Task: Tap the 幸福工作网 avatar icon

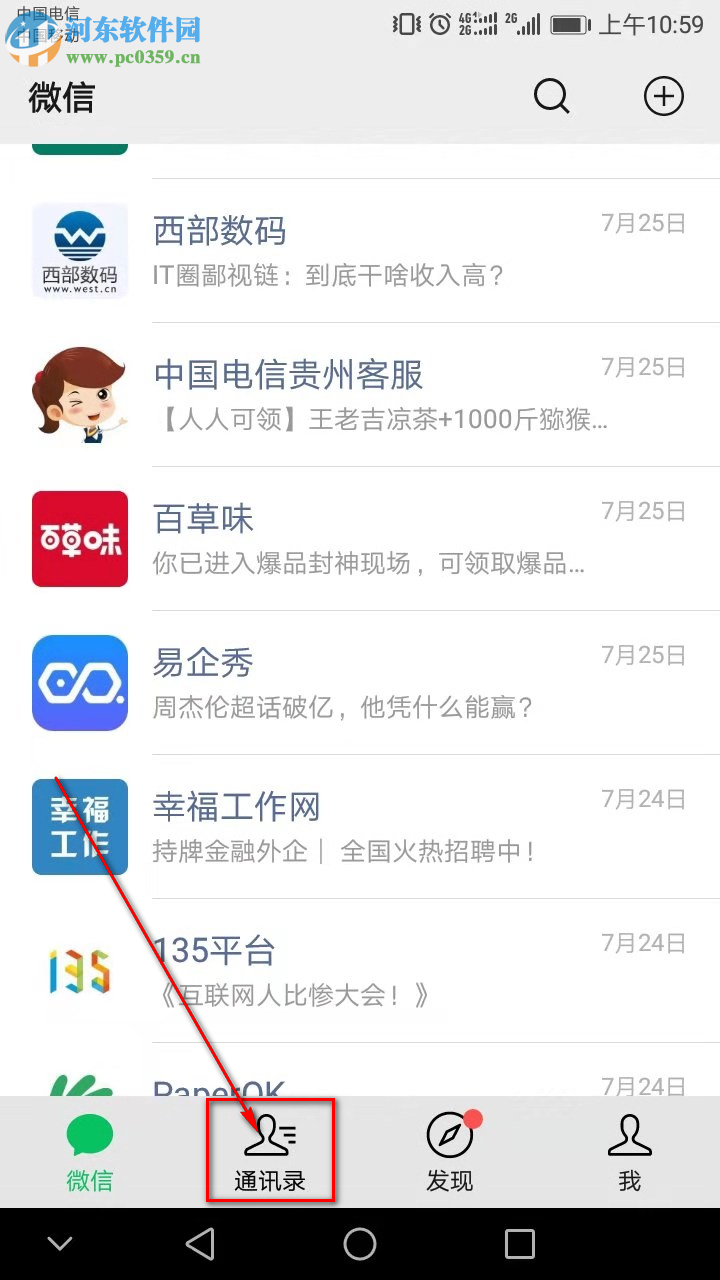Action: click(x=80, y=827)
